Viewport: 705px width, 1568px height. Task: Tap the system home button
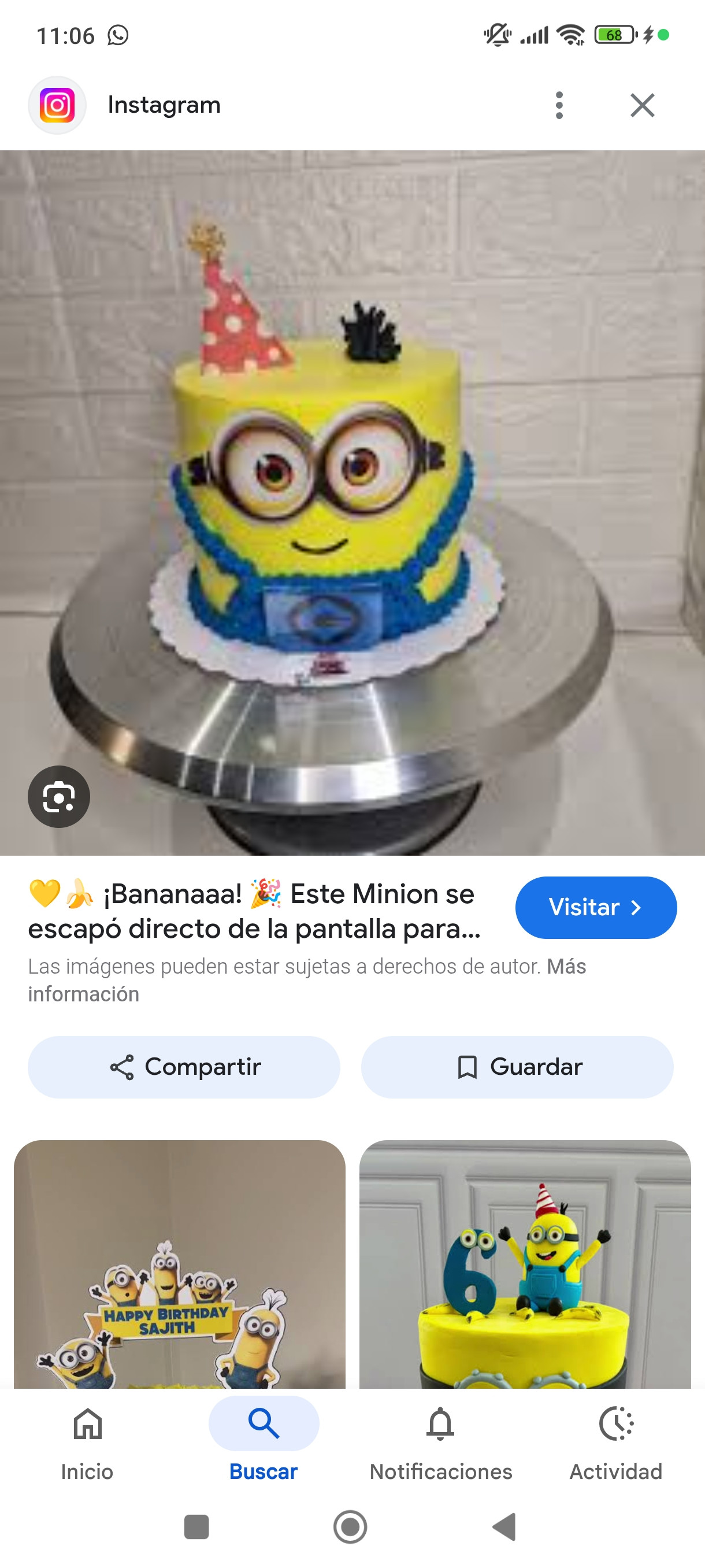pos(350,1526)
